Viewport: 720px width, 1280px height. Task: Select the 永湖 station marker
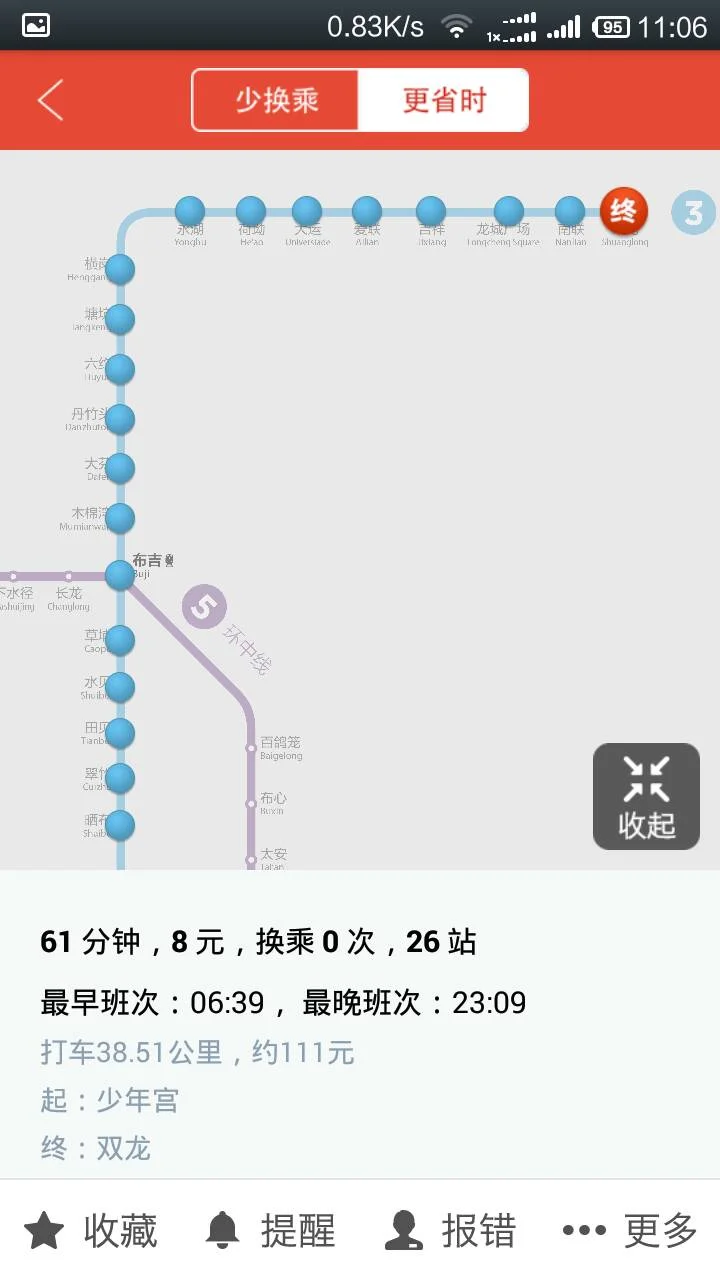tap(190, 211)
